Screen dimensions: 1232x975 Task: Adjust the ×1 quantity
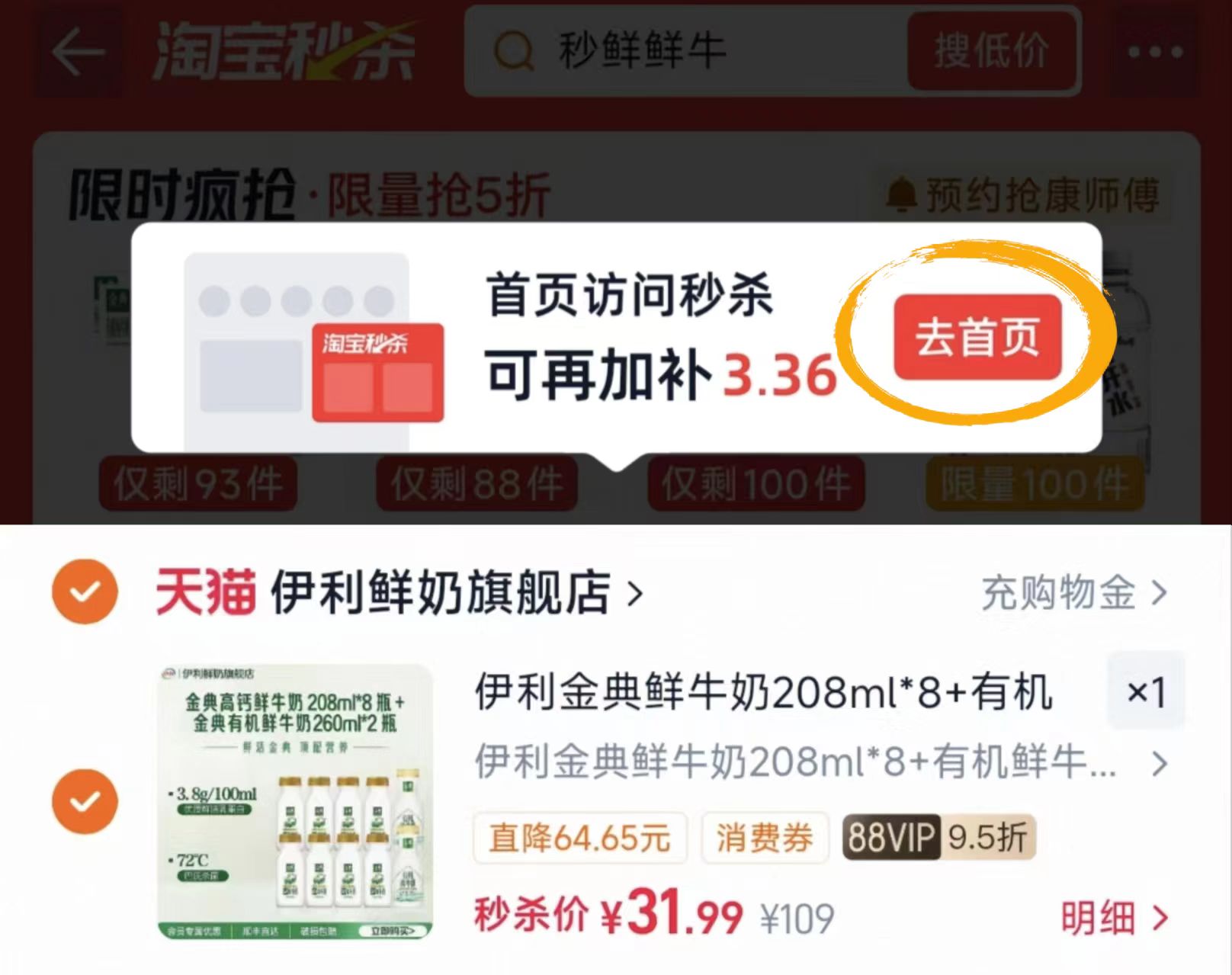pos(1147,692)
